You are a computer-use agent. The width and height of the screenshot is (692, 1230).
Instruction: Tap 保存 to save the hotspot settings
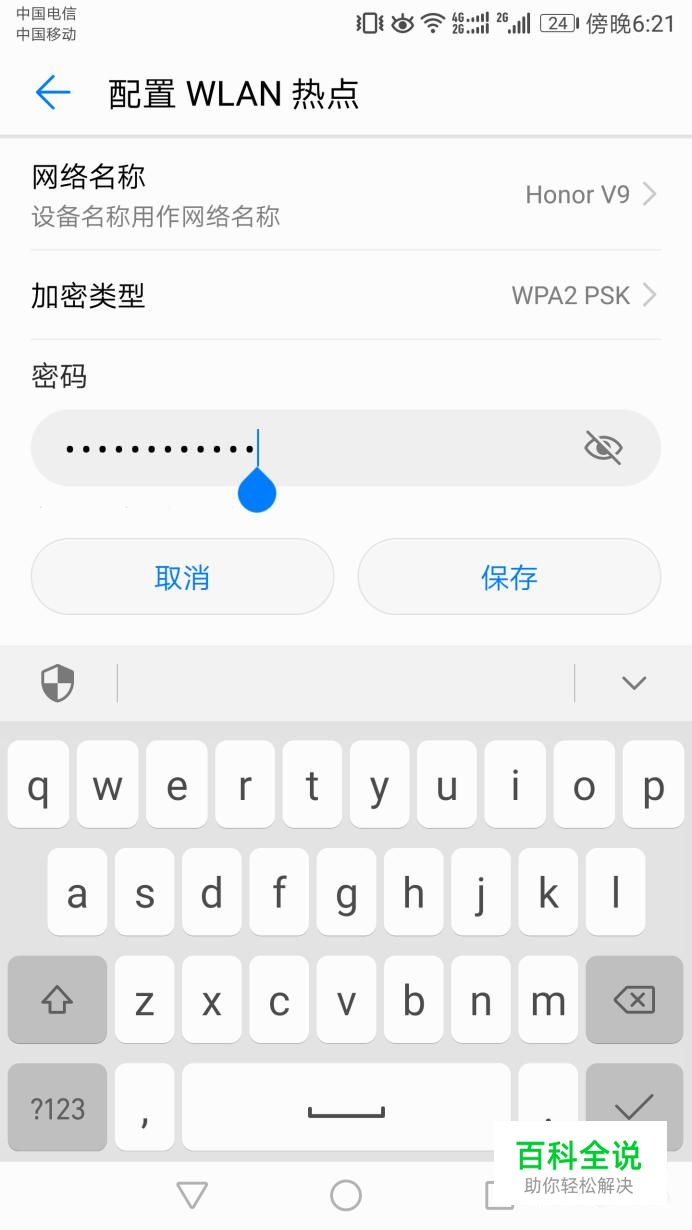pyautogui.click(x=509, y=577)
